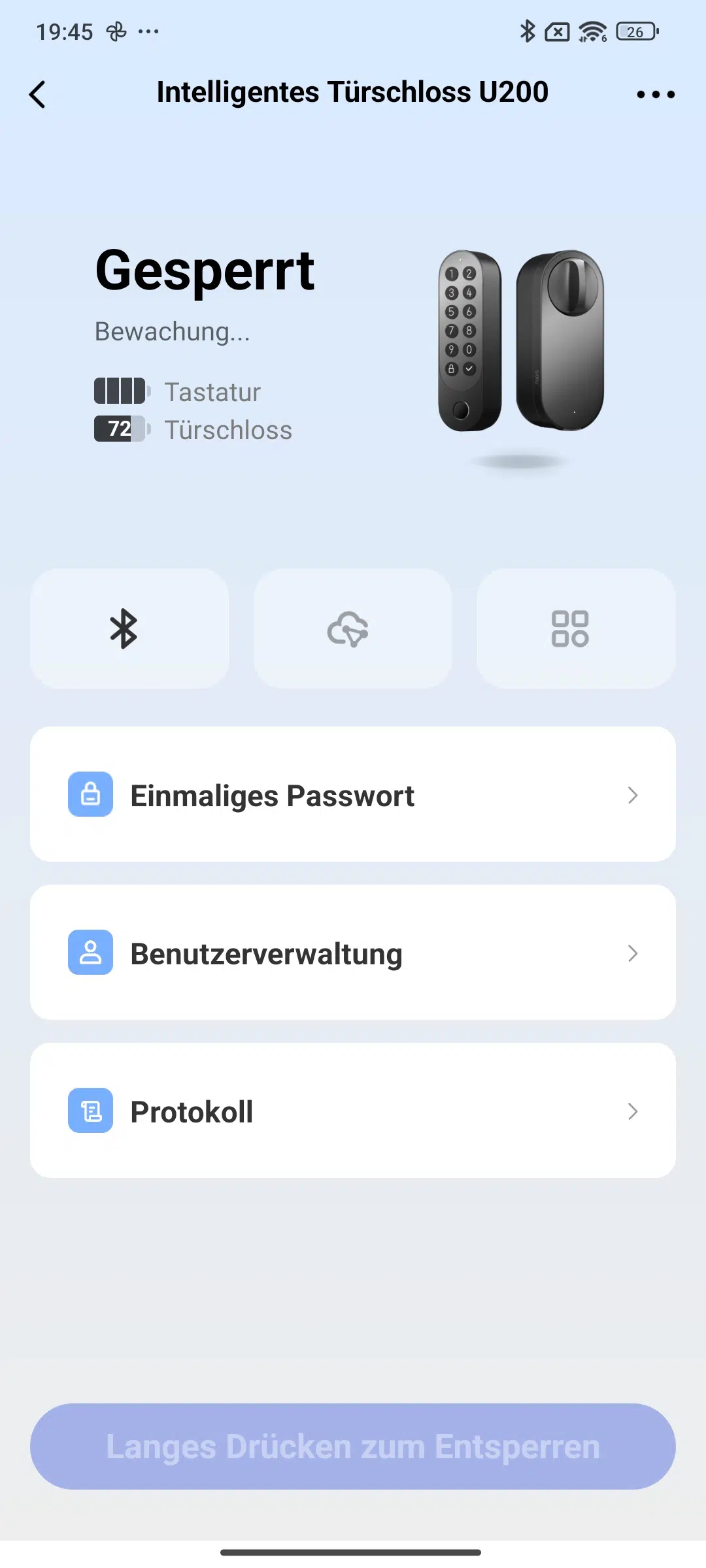View the Protokoll log
706x1568 pixels.
pyautogui.click(x=353, y=1111)
